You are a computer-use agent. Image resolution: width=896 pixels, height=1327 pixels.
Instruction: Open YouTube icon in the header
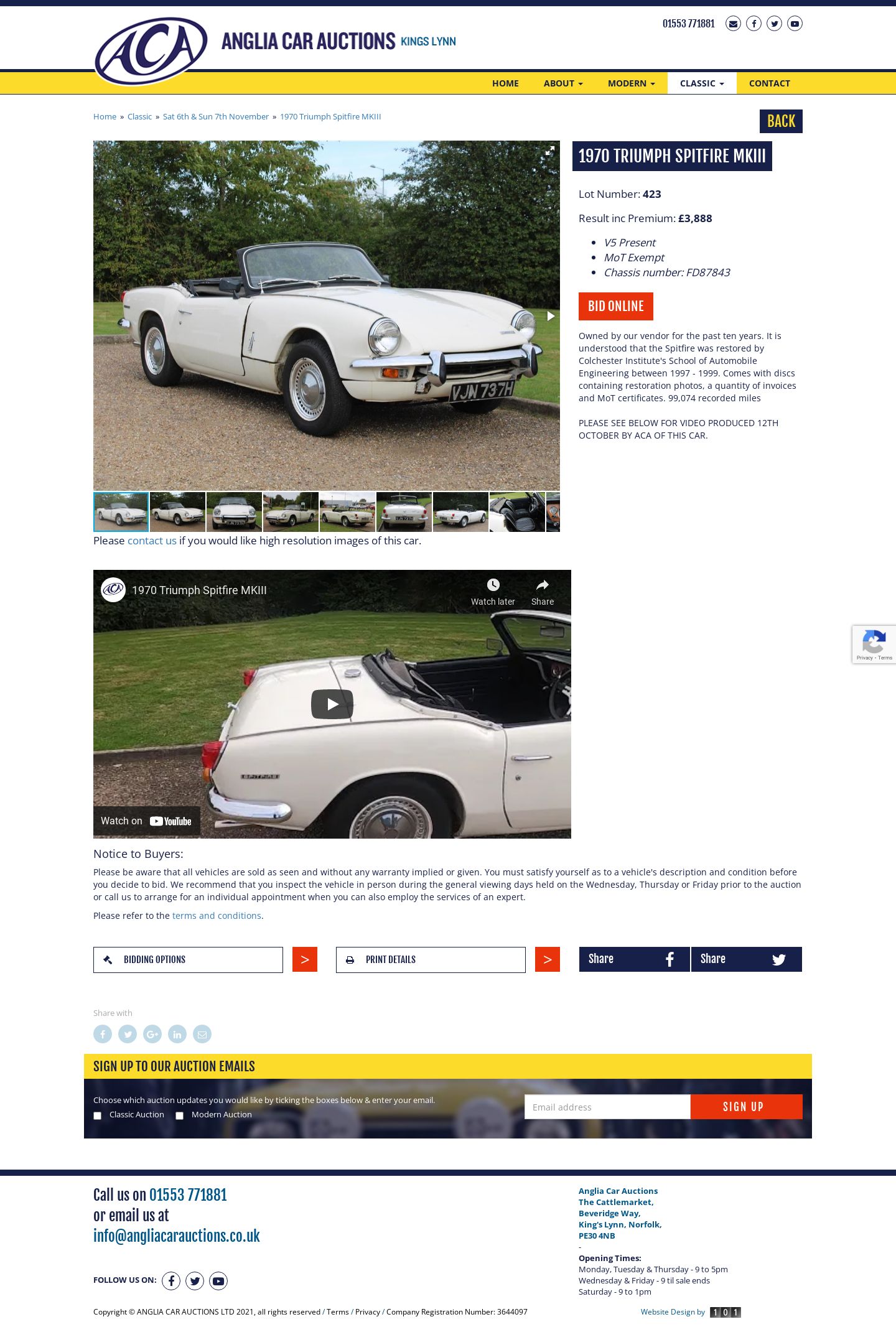[795, 24]
